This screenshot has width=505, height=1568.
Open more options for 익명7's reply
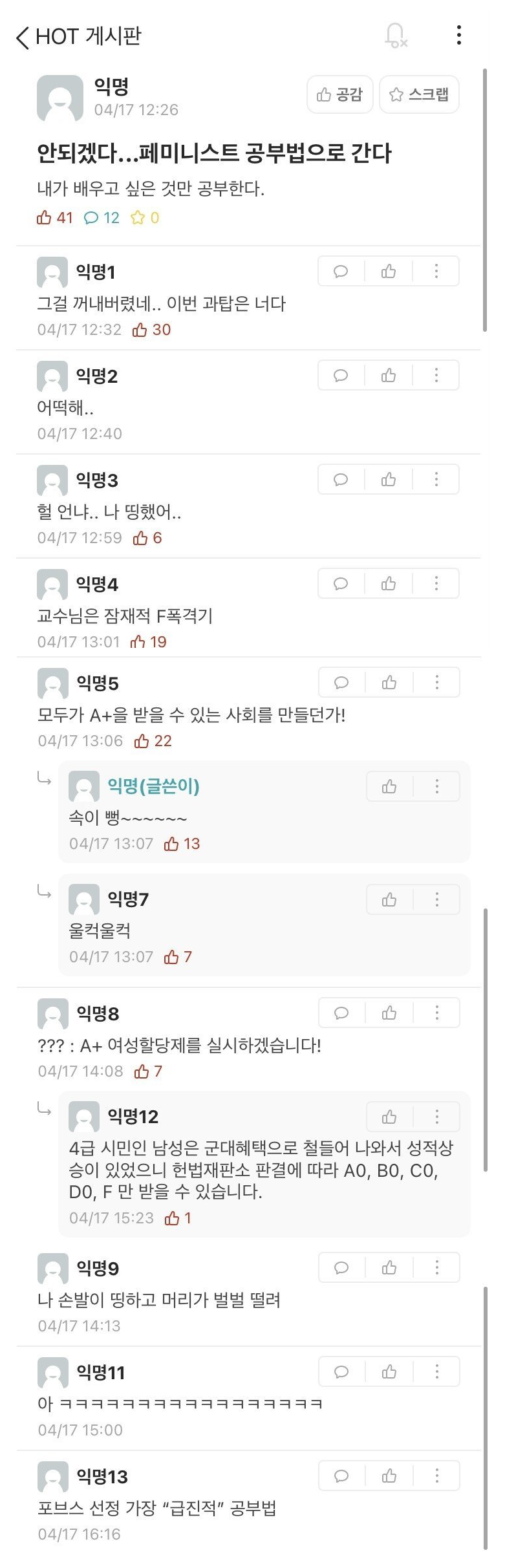437,900
